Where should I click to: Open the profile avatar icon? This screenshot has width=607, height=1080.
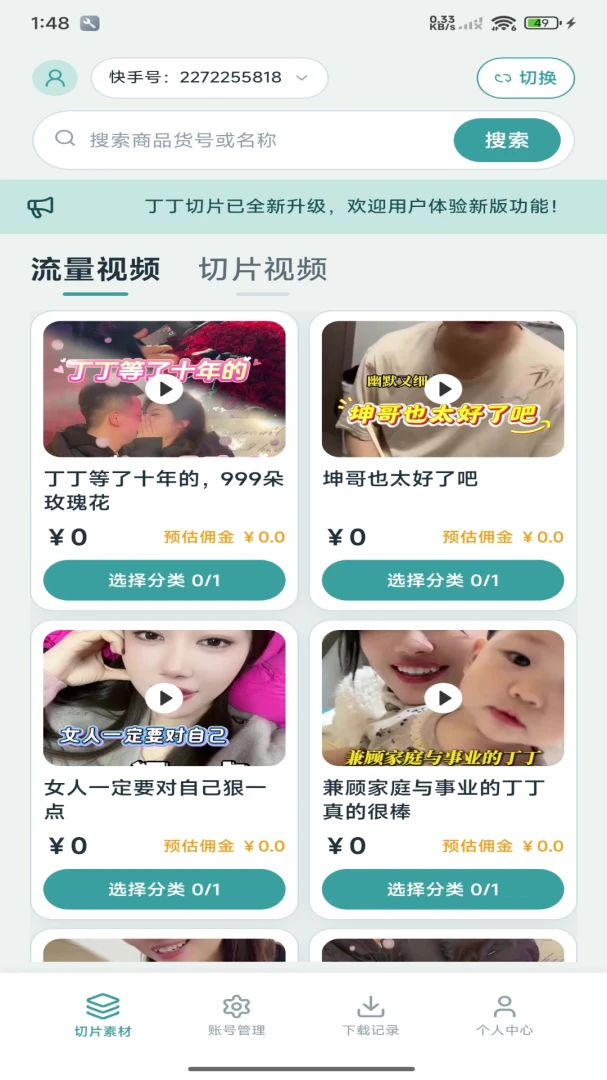coord(55,77)
